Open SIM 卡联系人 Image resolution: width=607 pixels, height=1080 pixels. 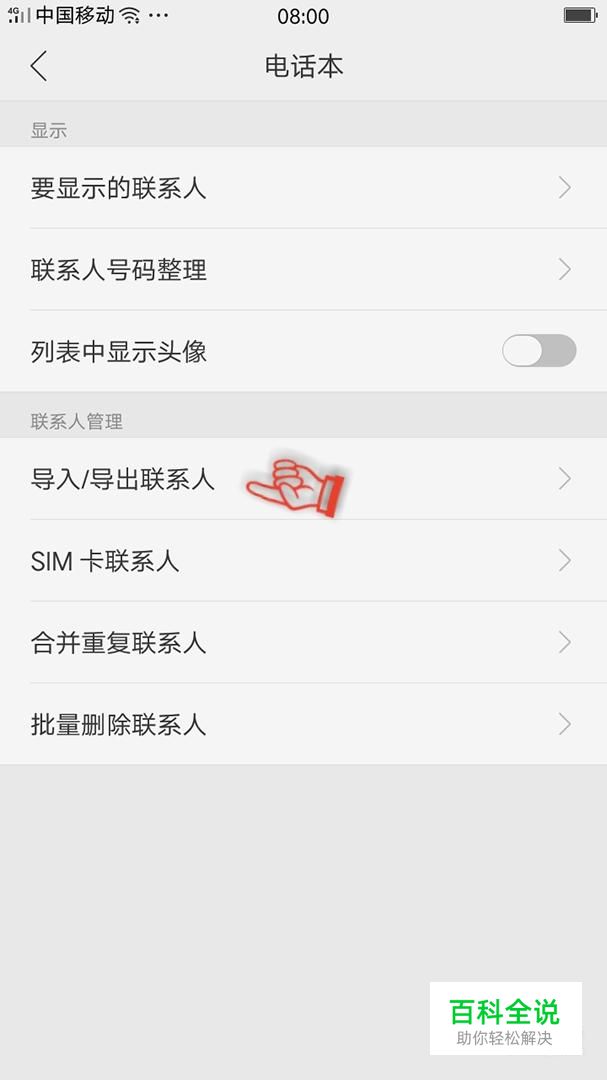pos(303,561)
